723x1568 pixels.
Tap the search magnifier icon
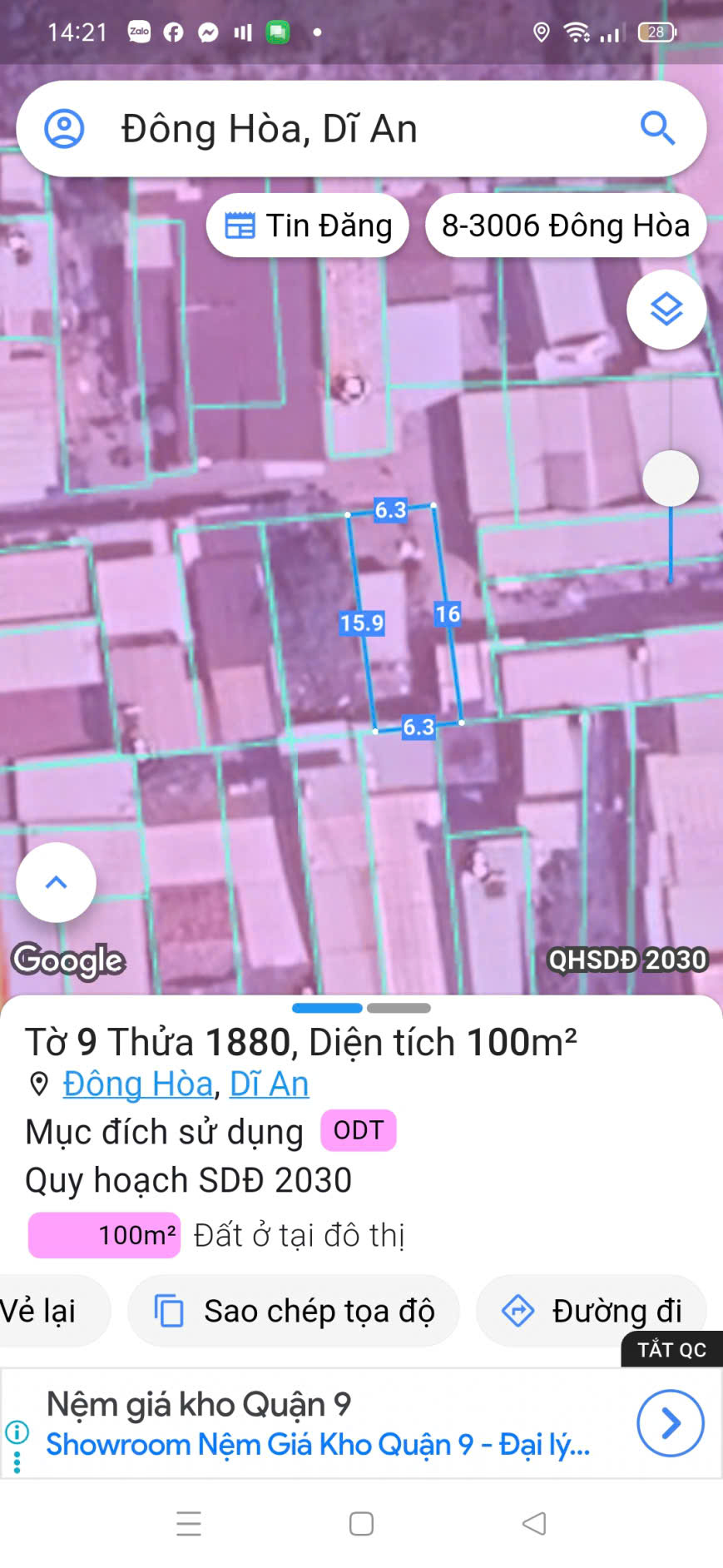(657, 129)
